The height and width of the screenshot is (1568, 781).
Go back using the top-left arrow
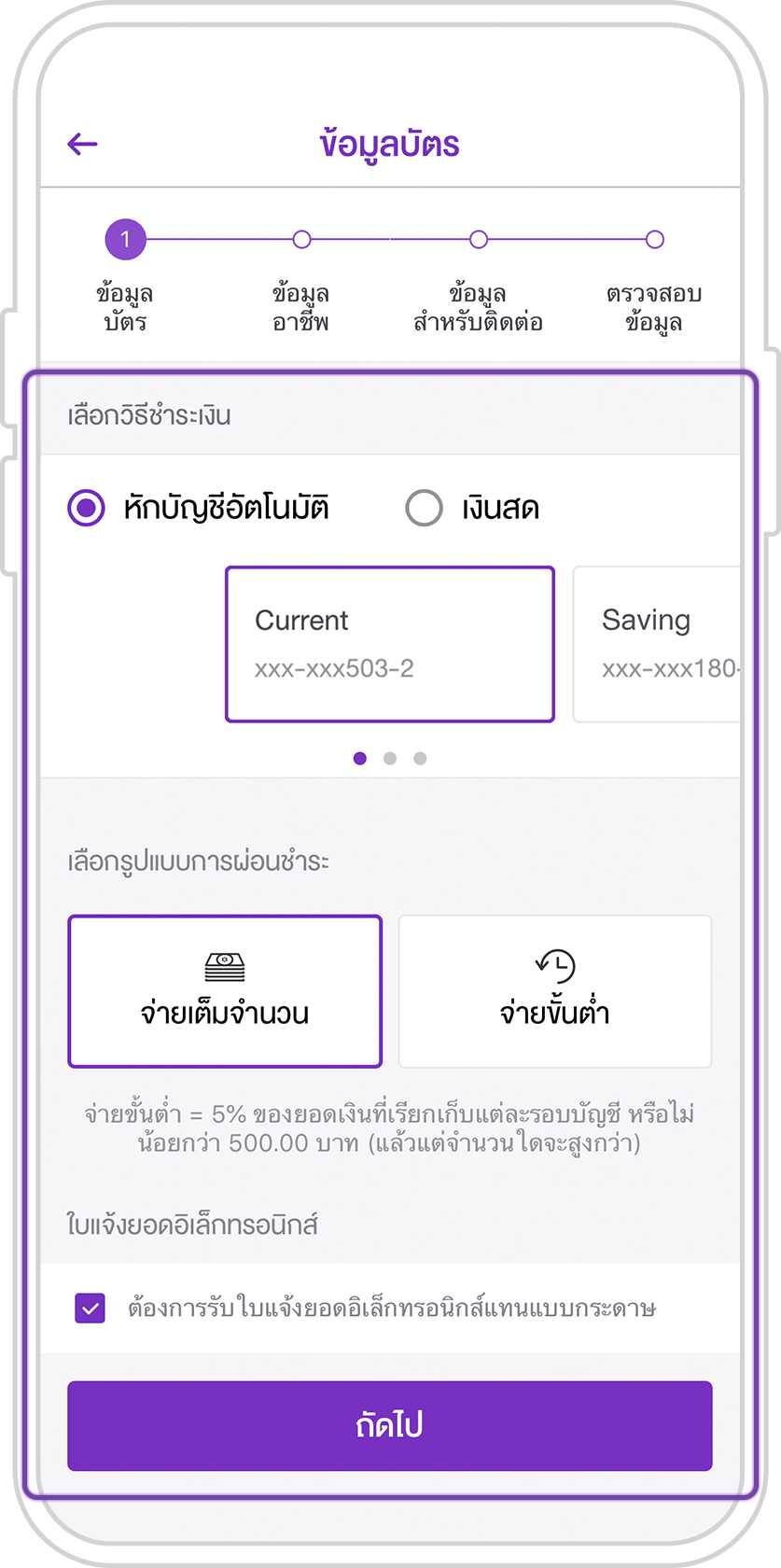coord(83,144)
